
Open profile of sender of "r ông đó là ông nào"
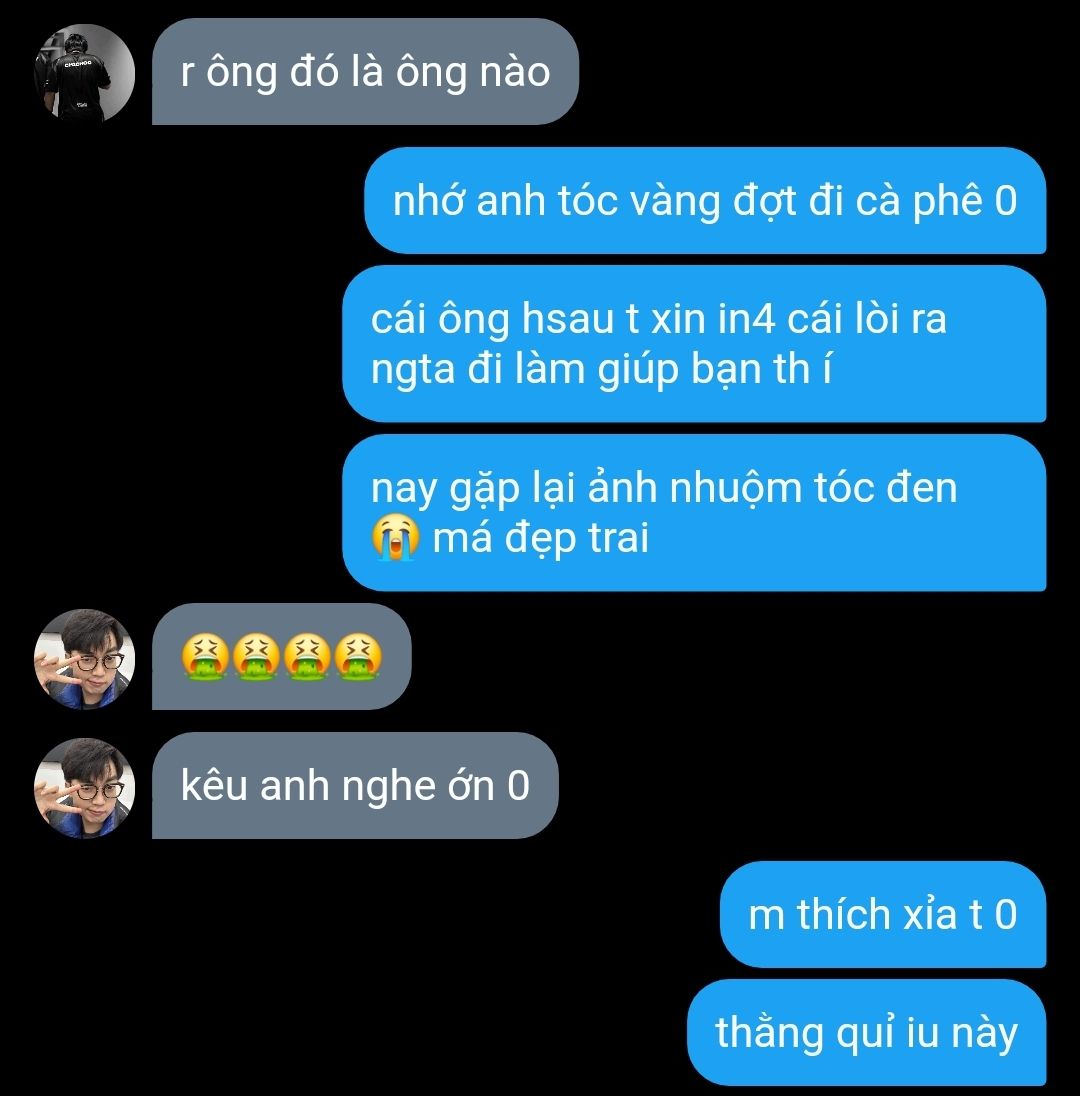[84, 72]
